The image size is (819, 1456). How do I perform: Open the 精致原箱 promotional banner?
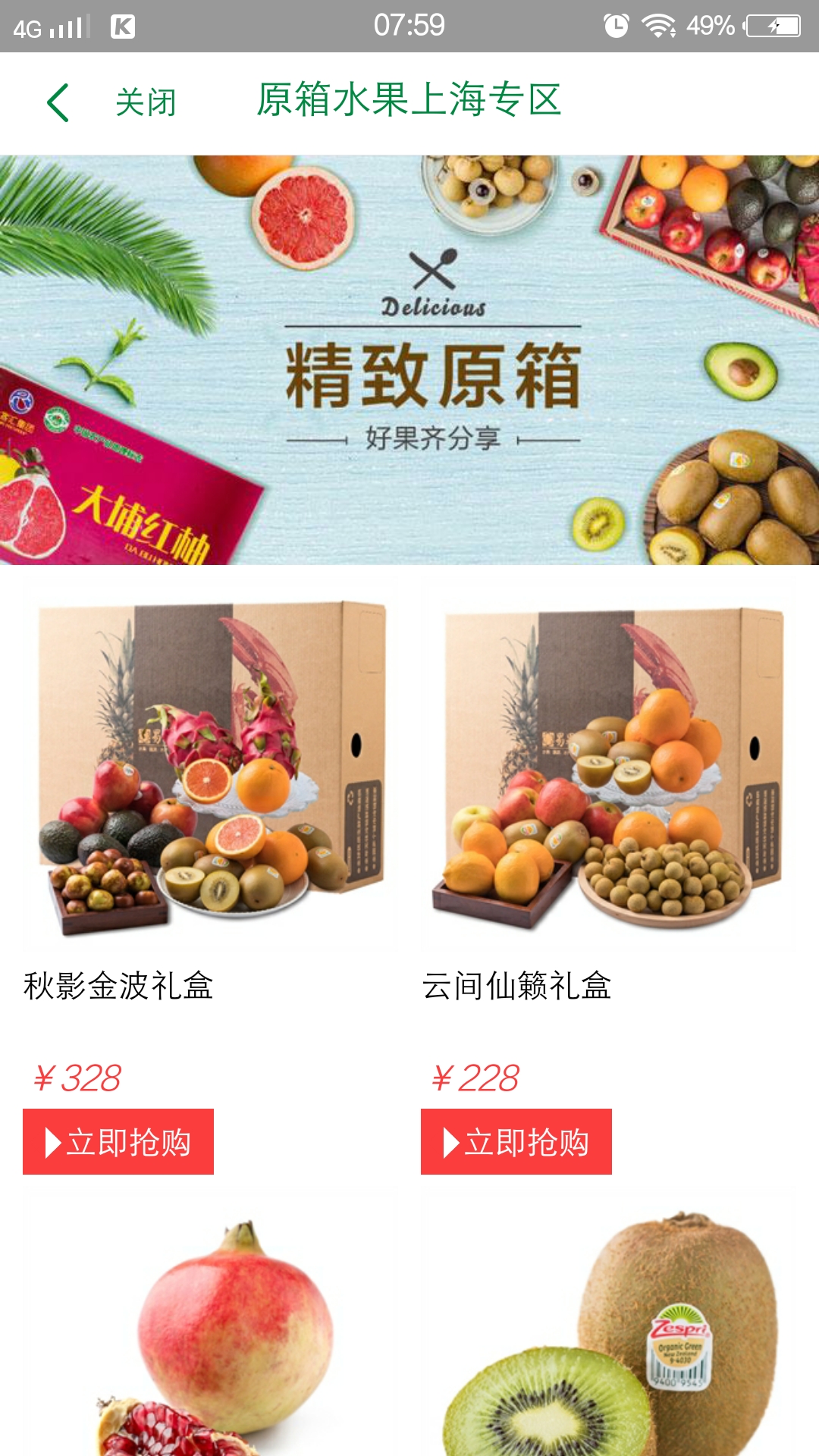409,360
